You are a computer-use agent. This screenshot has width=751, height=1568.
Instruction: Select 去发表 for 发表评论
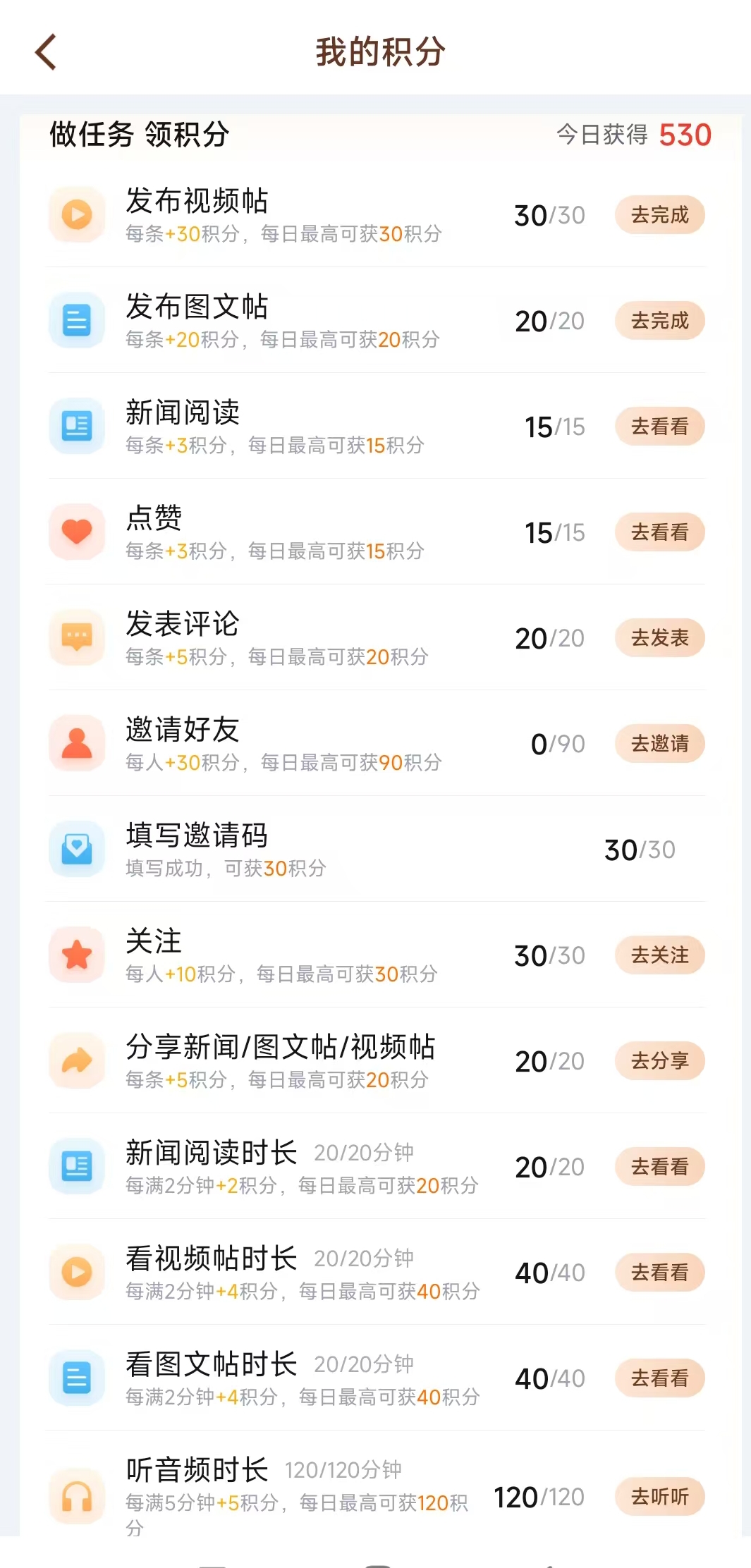[659, 638]
